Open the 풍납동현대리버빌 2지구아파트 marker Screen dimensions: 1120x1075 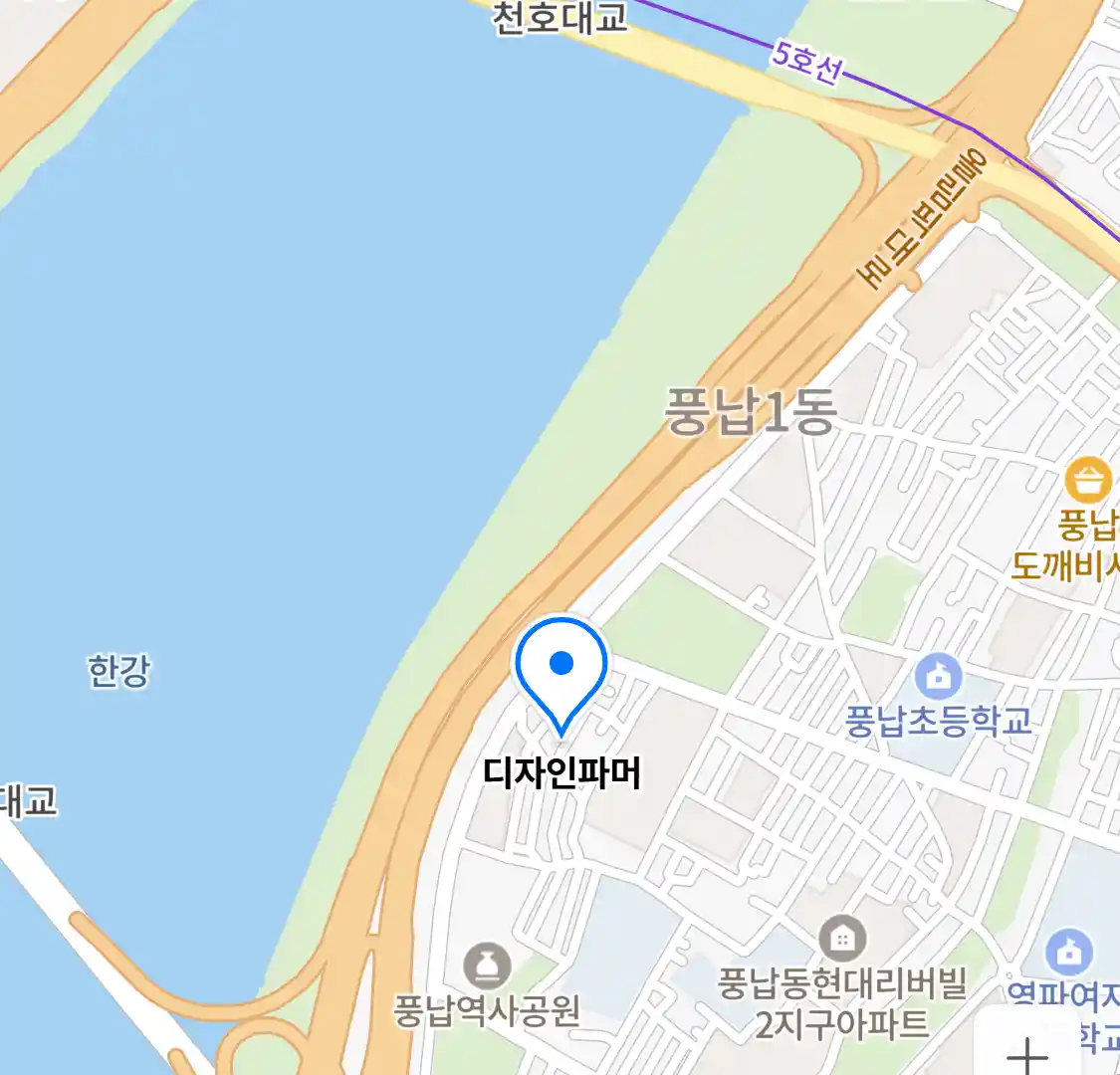point(842,939)
